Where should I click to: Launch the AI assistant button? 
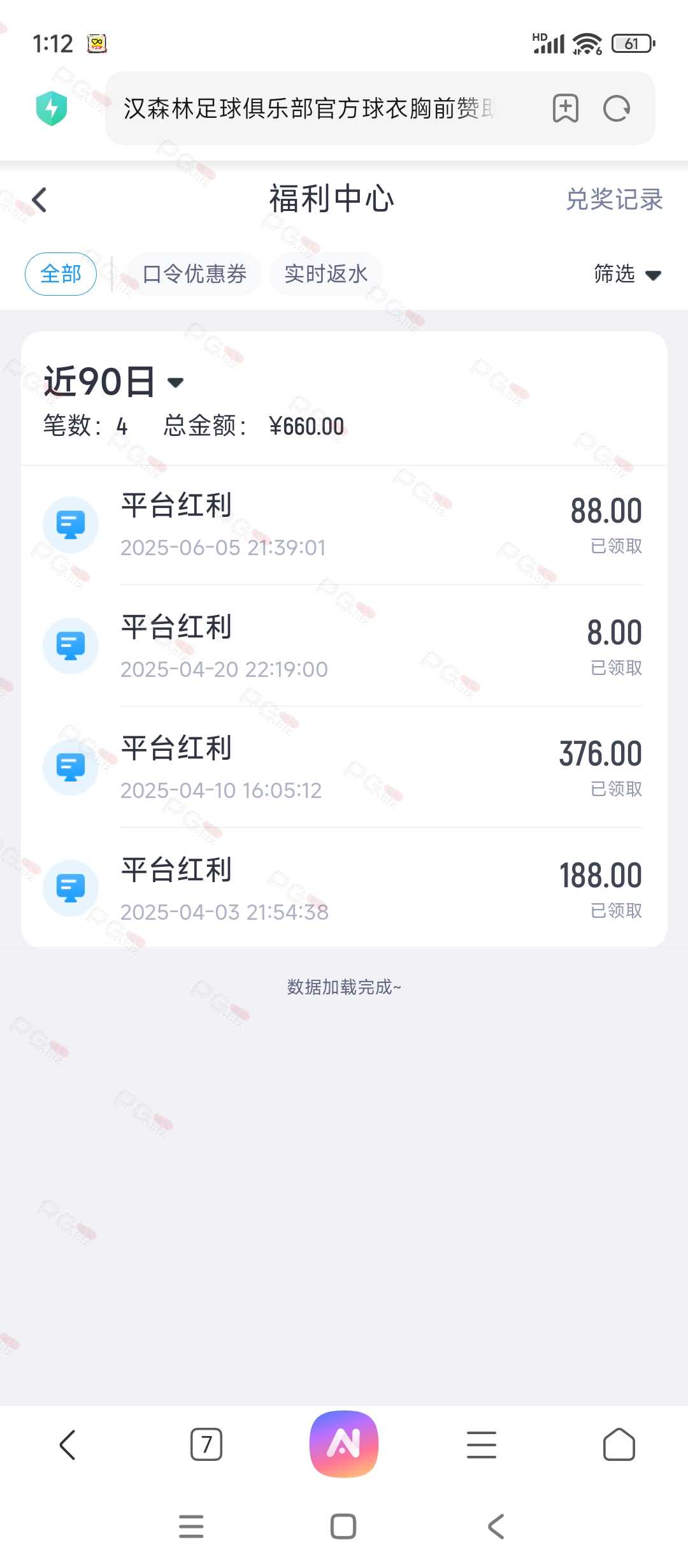(x=344, y=1444)
